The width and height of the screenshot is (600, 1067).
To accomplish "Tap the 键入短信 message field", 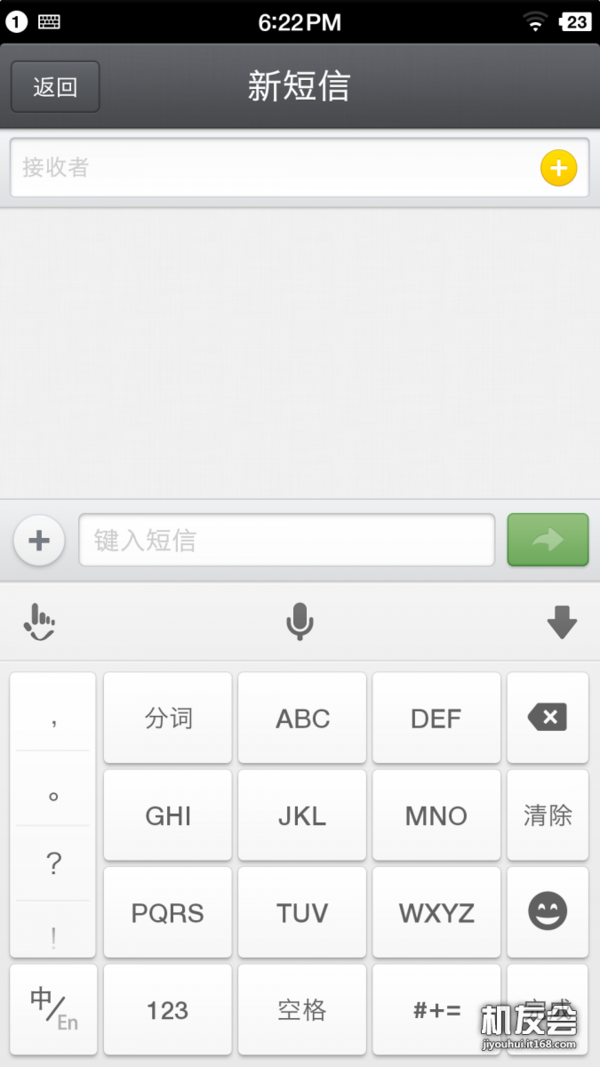I will coord(286,540).
